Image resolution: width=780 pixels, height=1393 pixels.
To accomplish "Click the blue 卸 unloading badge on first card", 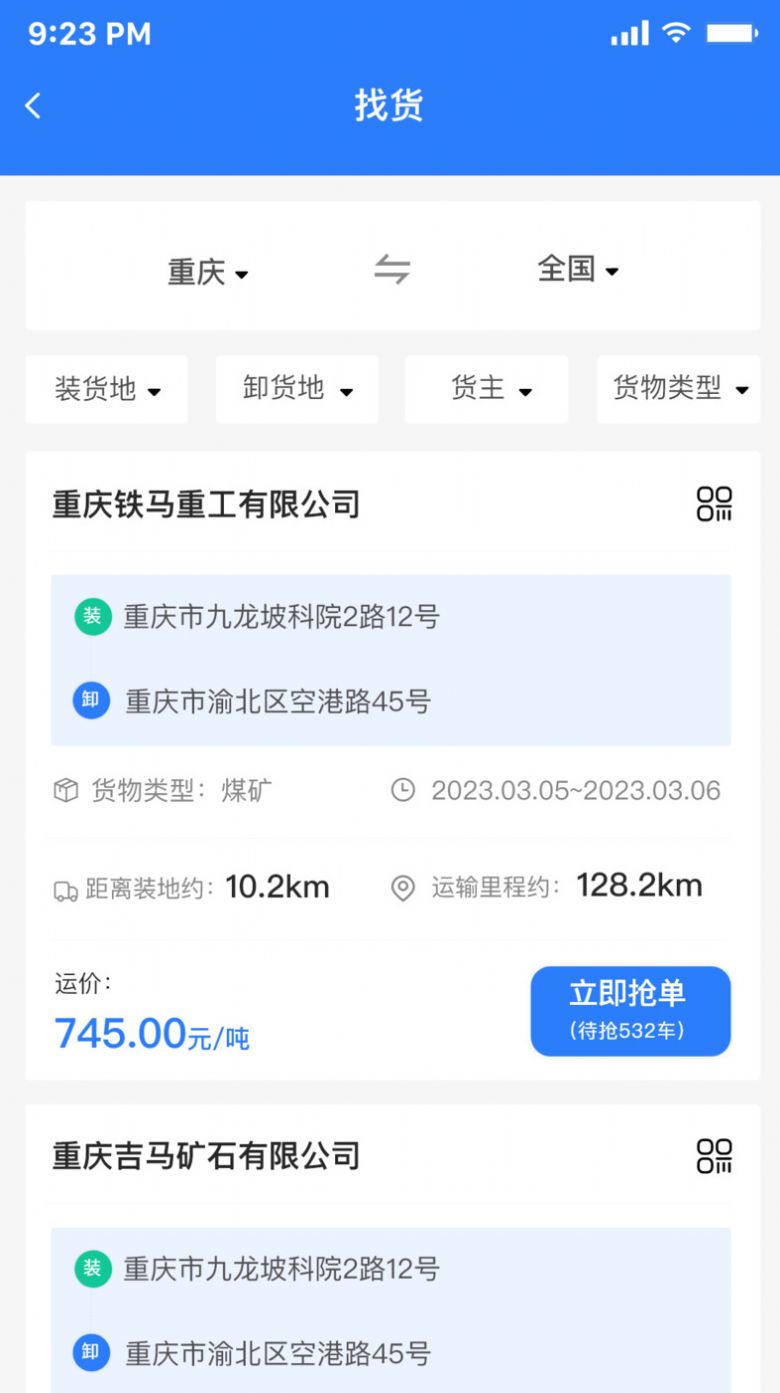I will [91, 700].
